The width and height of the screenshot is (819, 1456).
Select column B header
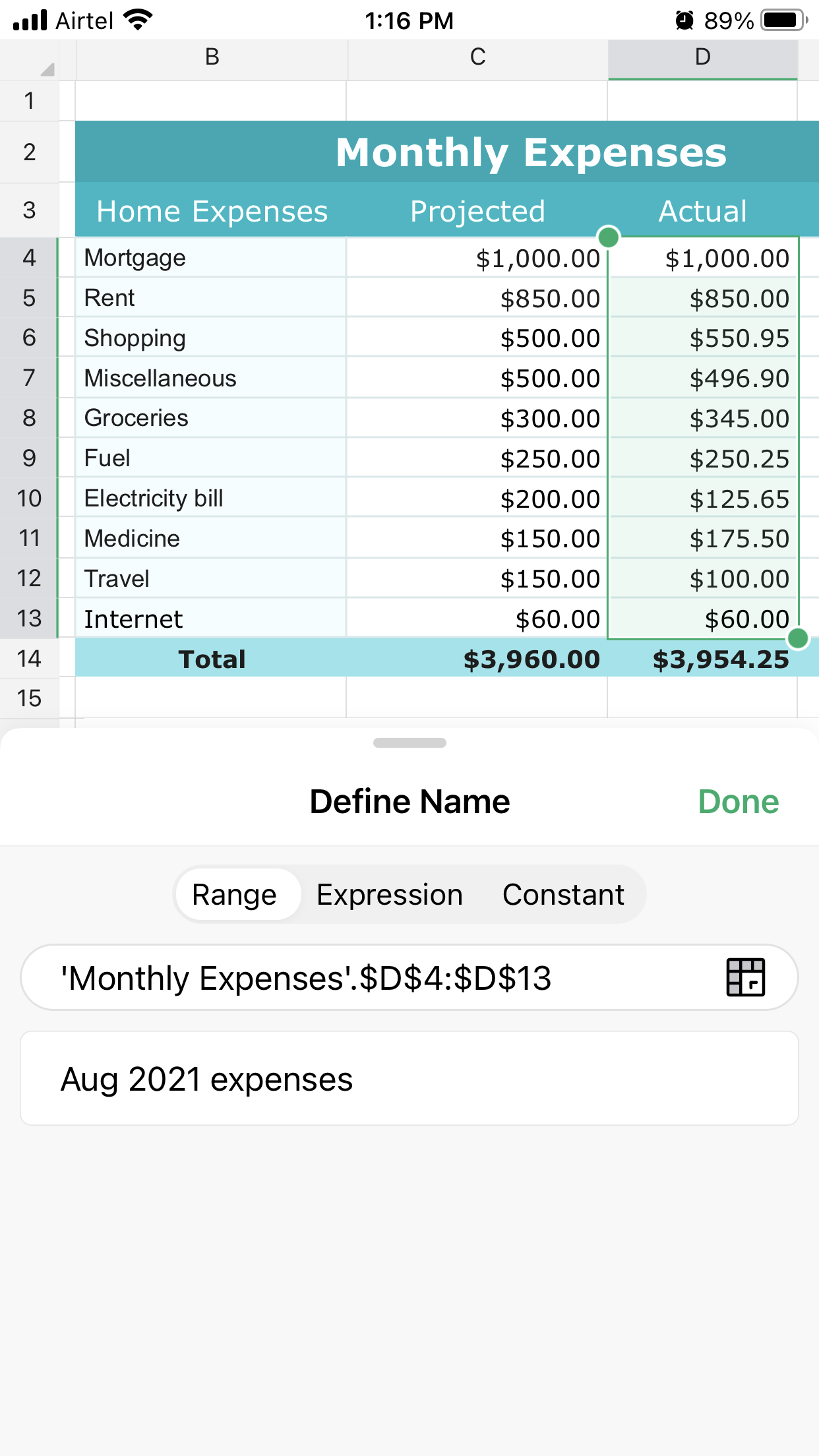coord(212,58)
